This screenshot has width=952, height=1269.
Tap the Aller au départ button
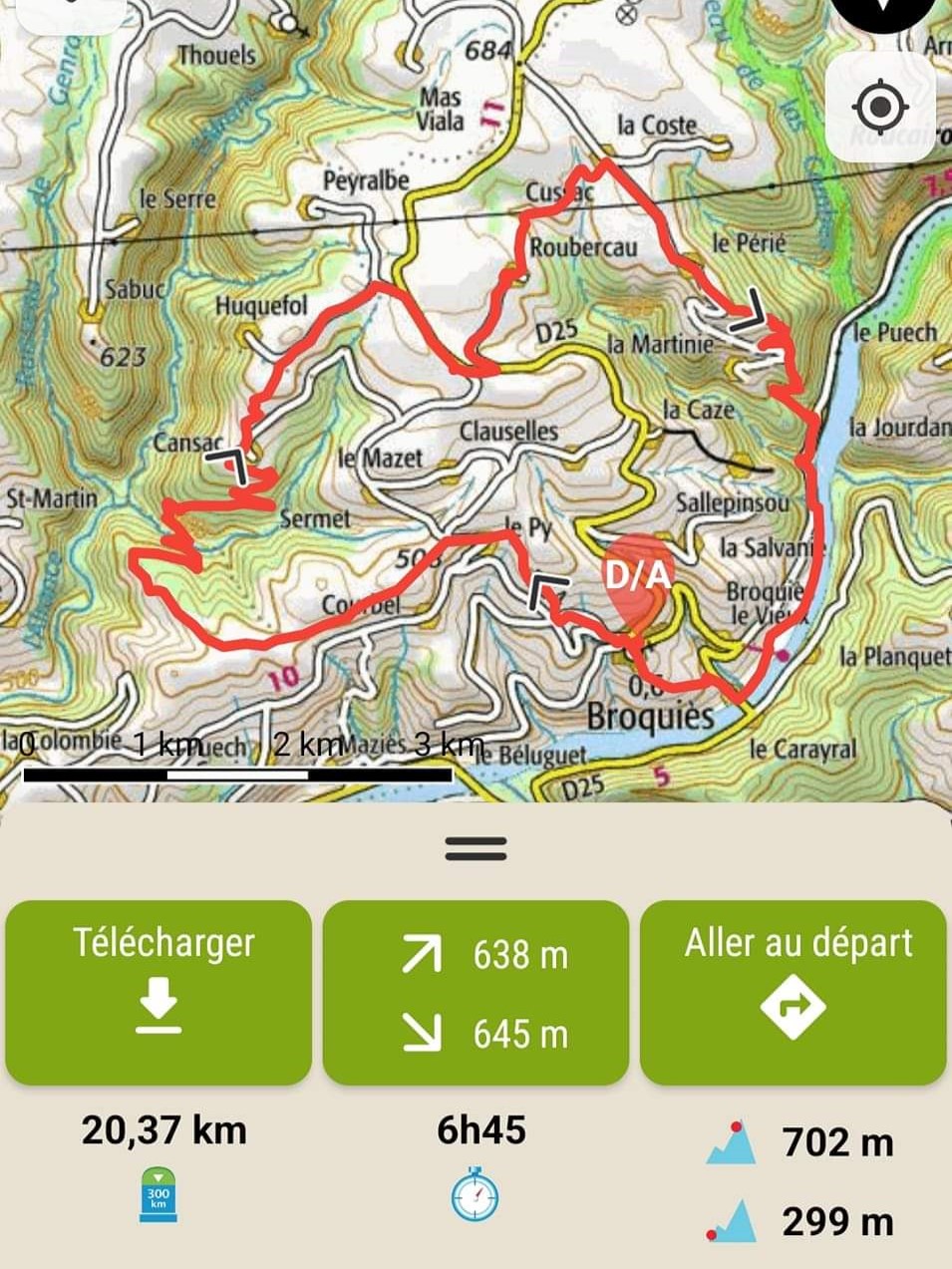pyautogui.click(x=793, y=992)
